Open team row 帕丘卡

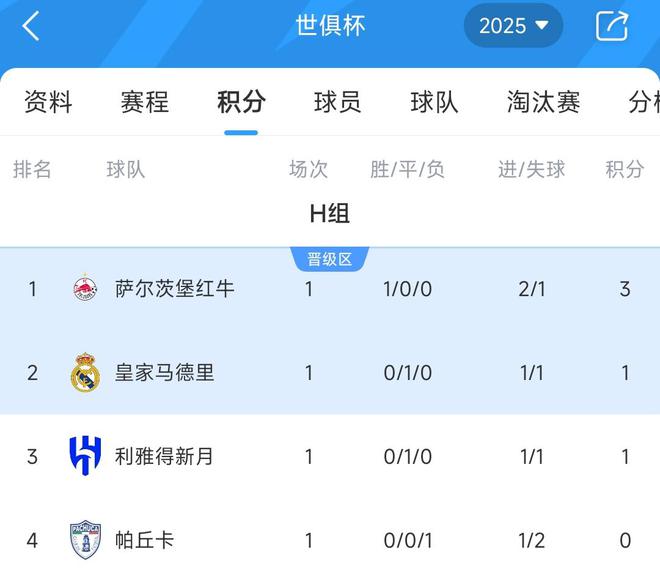145,540
